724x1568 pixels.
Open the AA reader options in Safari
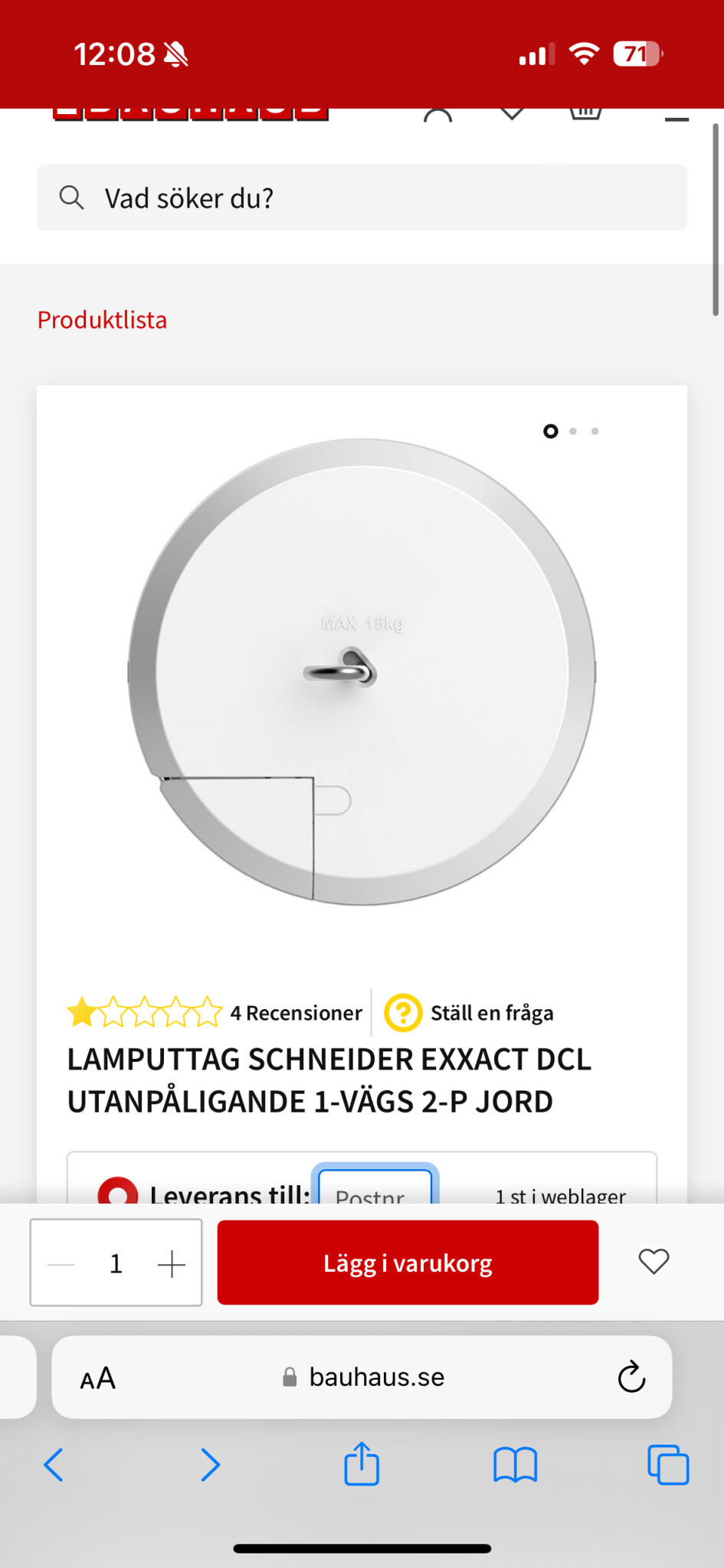[x=98, y=1378]
